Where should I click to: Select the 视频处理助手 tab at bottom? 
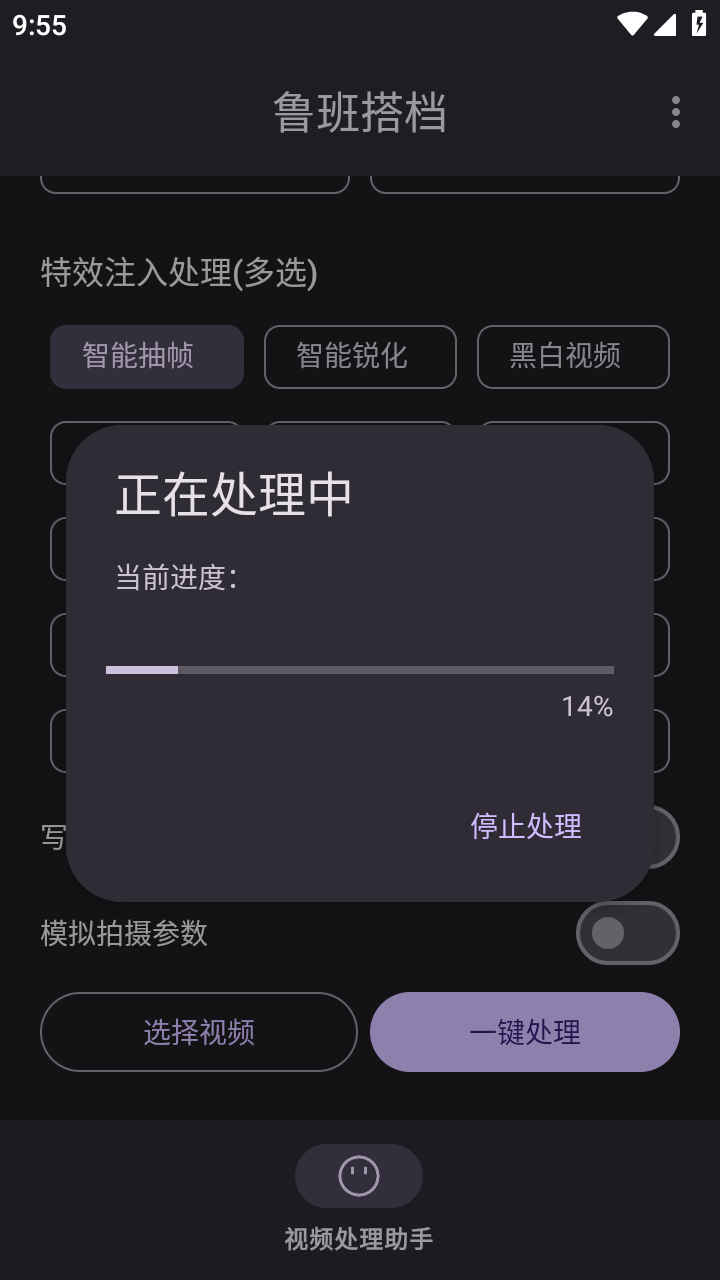(x=358, y=1239)
